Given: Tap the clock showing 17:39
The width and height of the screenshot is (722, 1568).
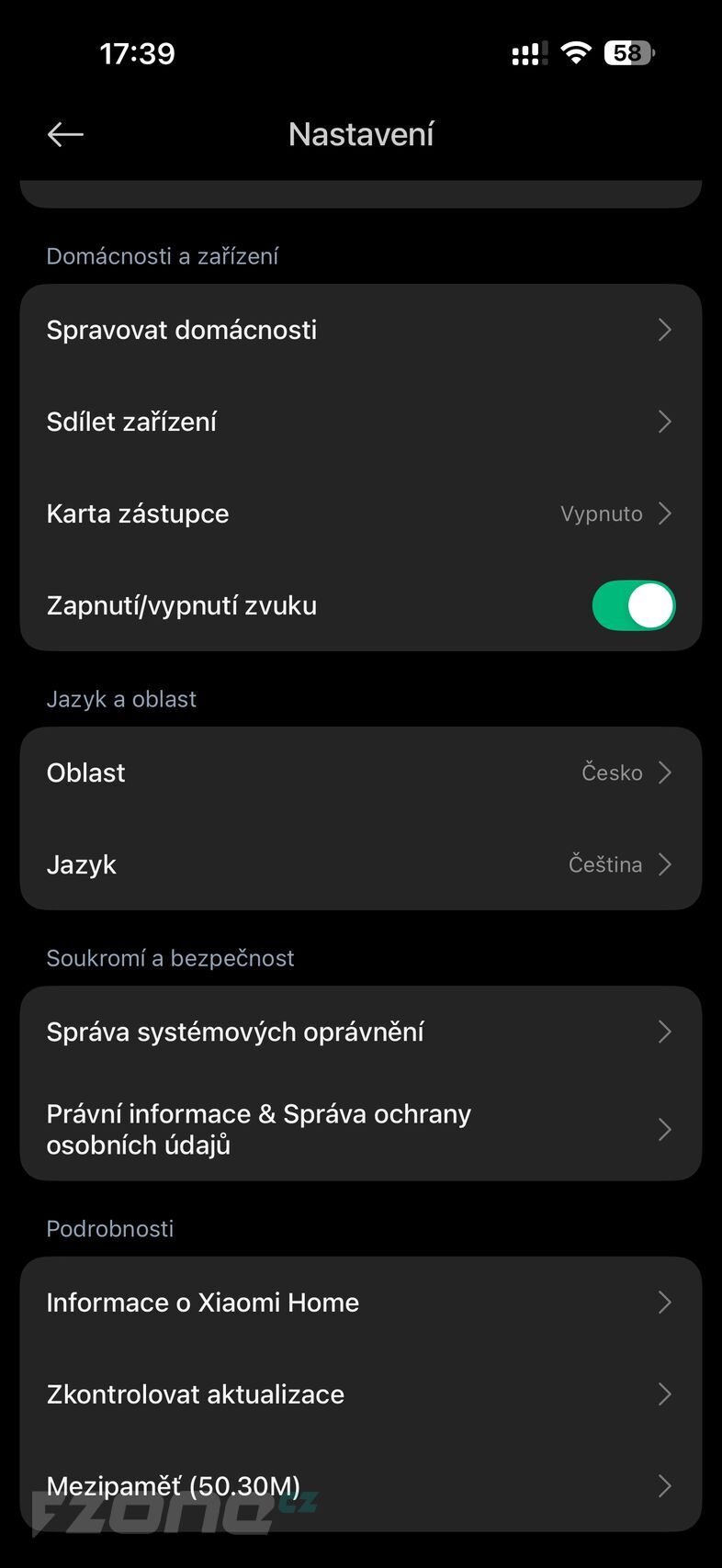Looking at the screenshot, I should [x=139, y=53].
